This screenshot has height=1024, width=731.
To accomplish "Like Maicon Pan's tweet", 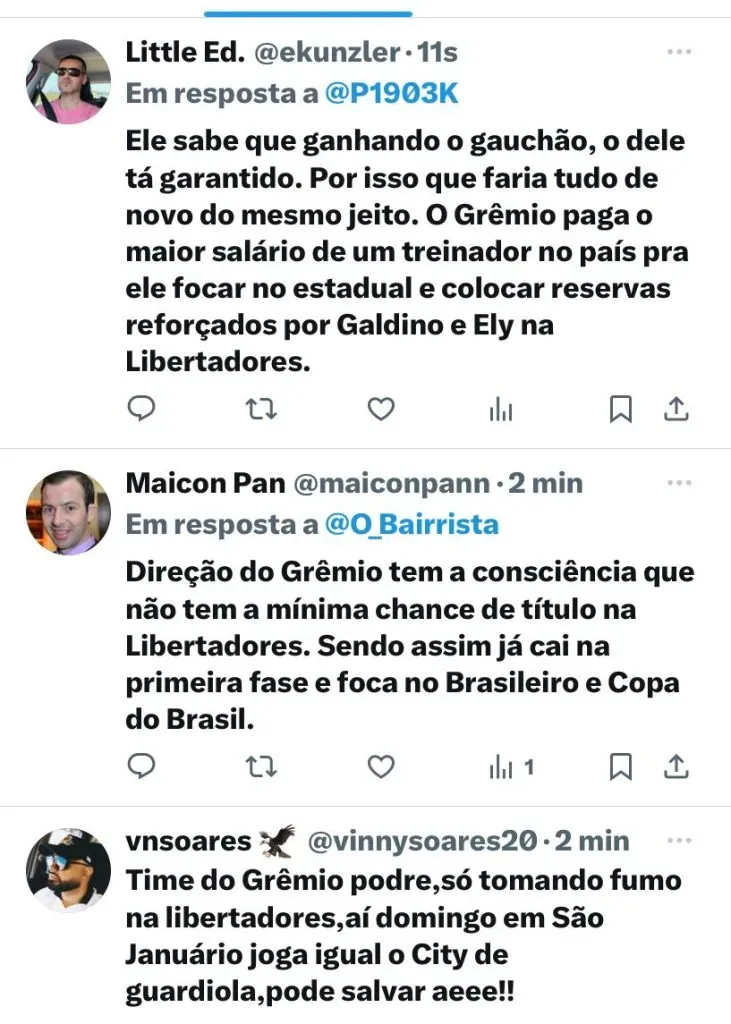I will 380,767.
